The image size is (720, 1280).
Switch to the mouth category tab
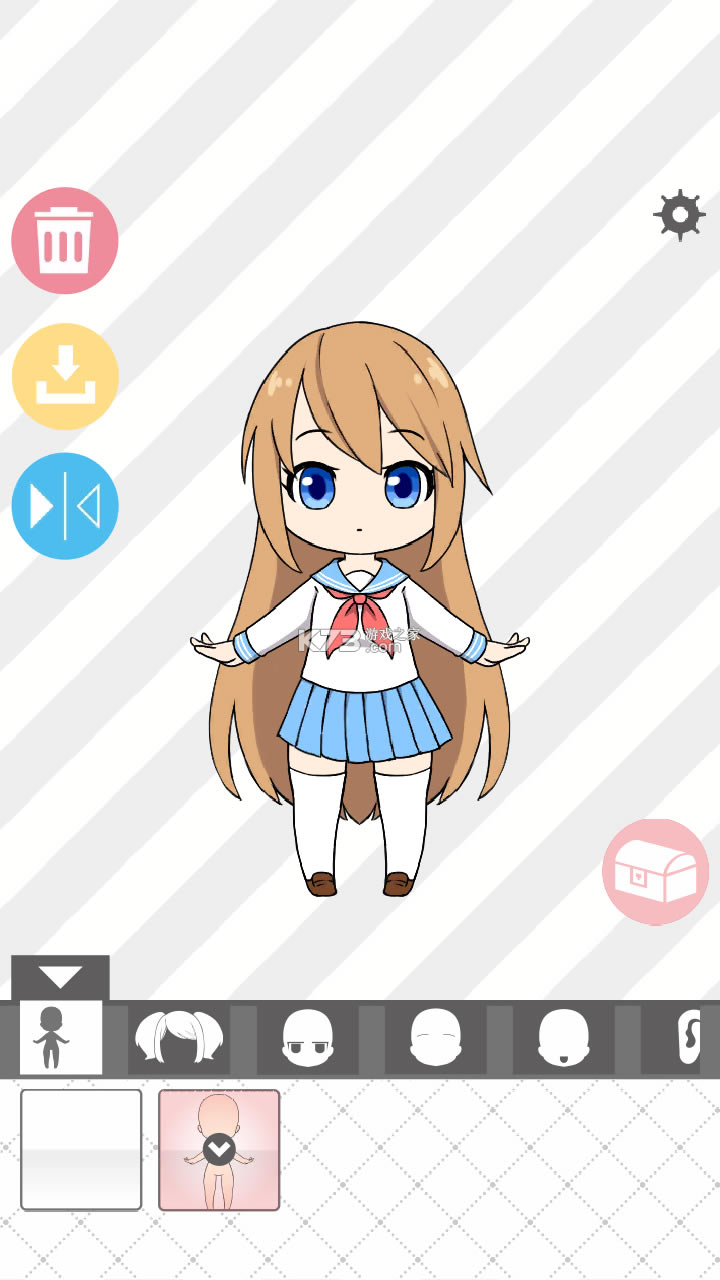pos(563,1038)
